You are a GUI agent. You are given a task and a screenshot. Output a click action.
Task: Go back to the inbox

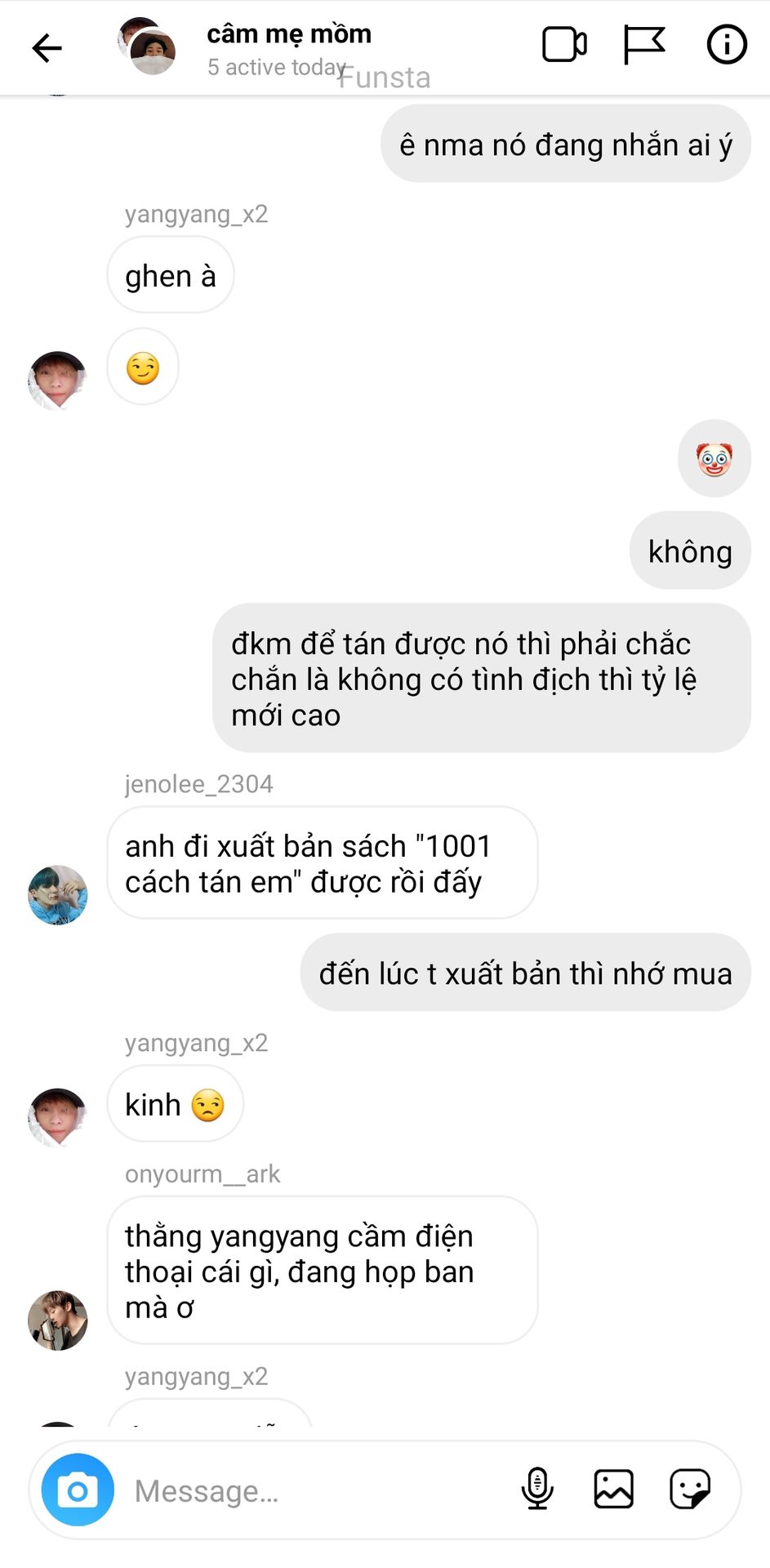pos(47,48)
